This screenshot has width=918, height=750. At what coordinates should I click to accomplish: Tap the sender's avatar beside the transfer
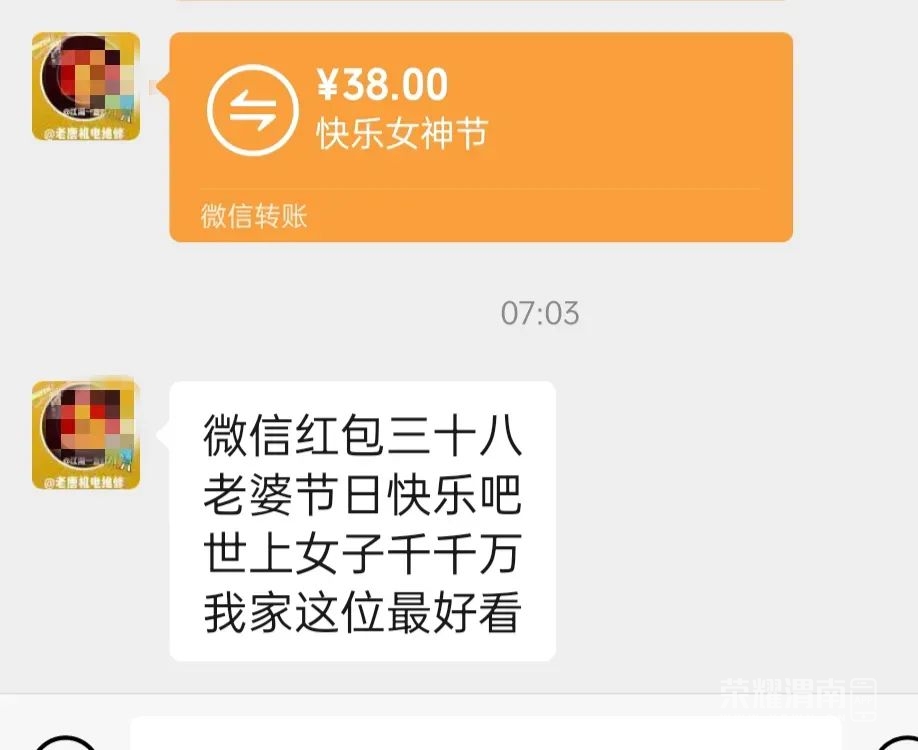point(86,87)
